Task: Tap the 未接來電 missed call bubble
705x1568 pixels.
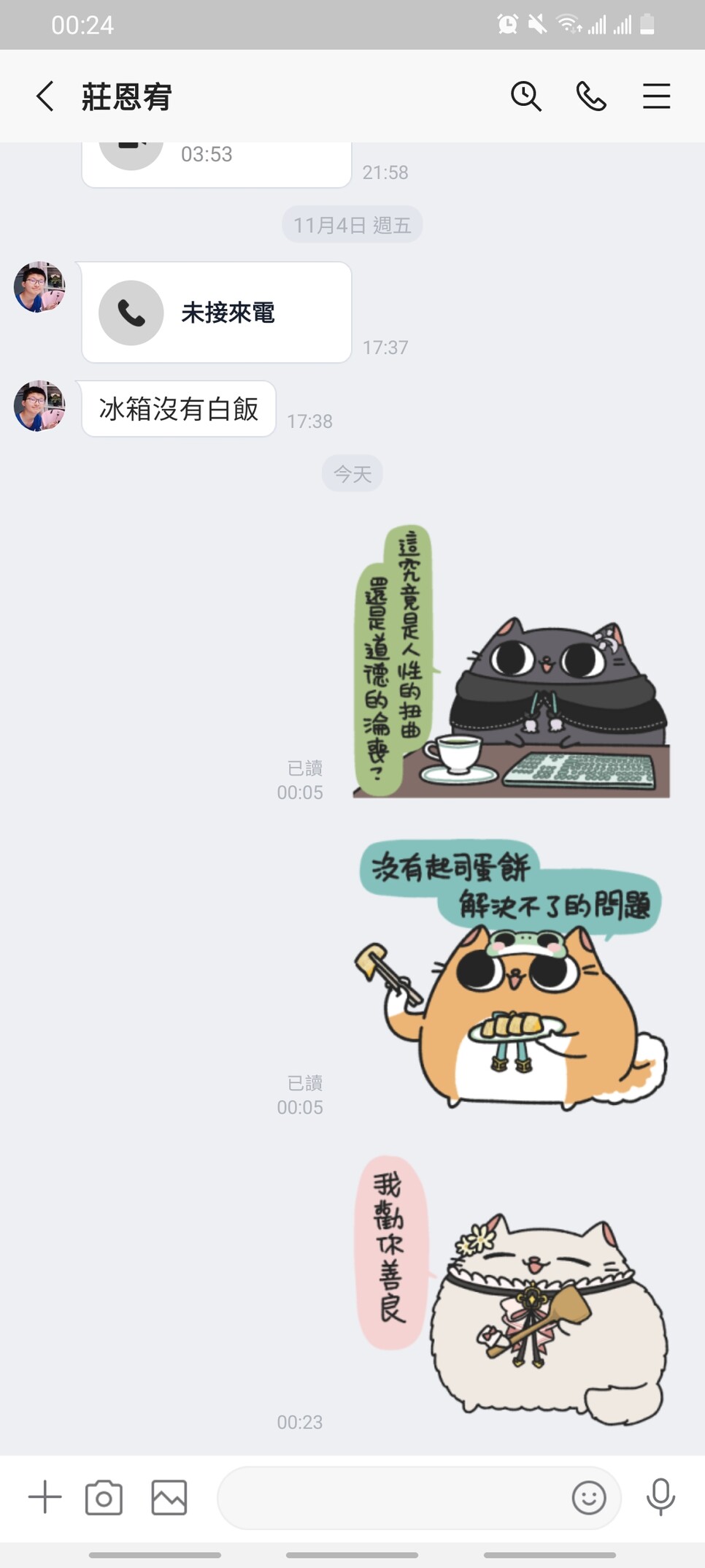Action: [x=217, y=313]
